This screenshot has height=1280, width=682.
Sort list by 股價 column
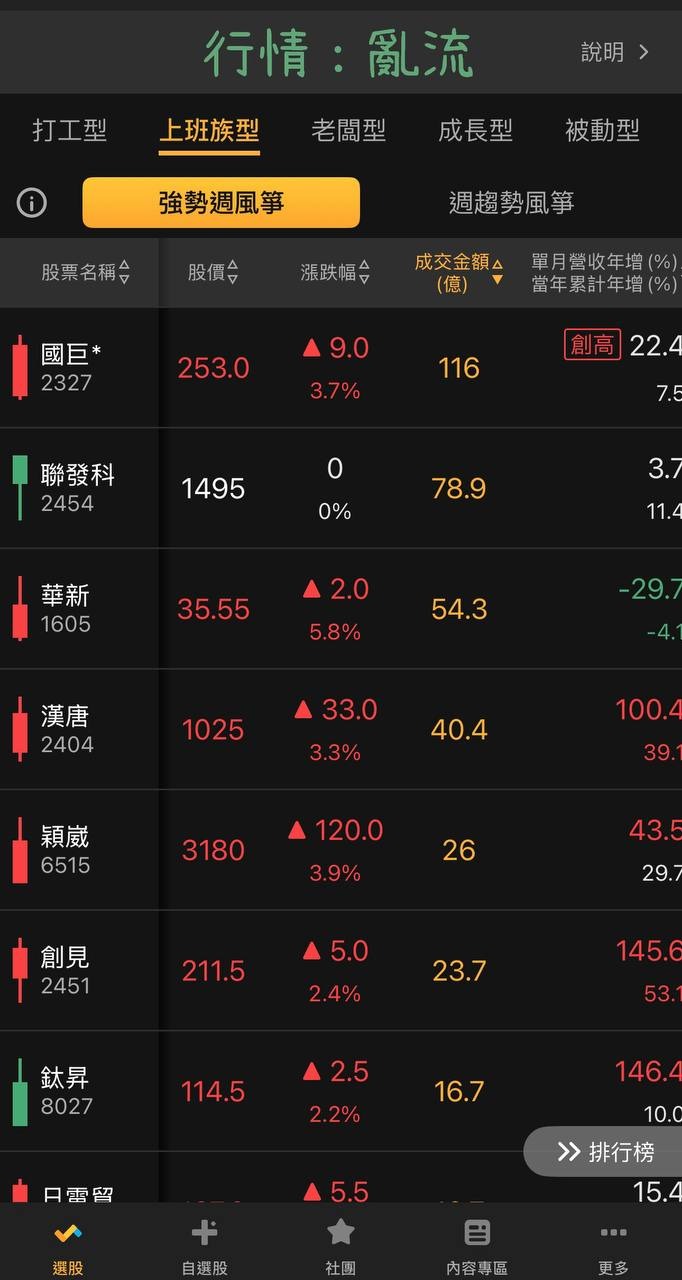click(213, 272)
